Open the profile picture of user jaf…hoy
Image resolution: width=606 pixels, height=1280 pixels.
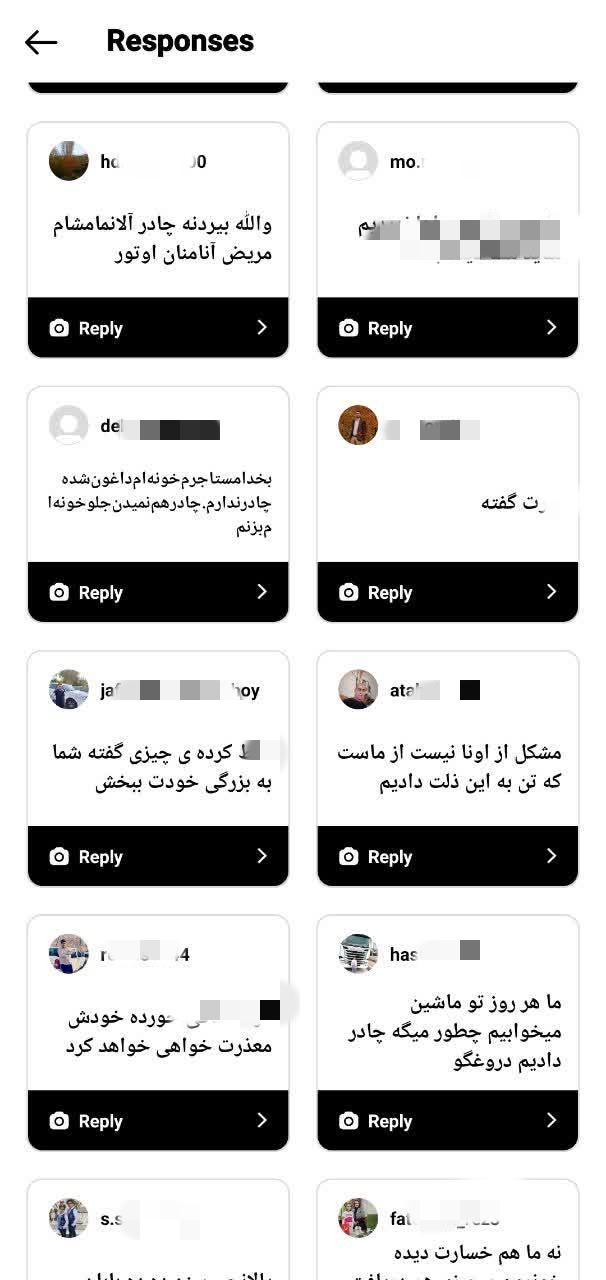click(x=69, y=690)
